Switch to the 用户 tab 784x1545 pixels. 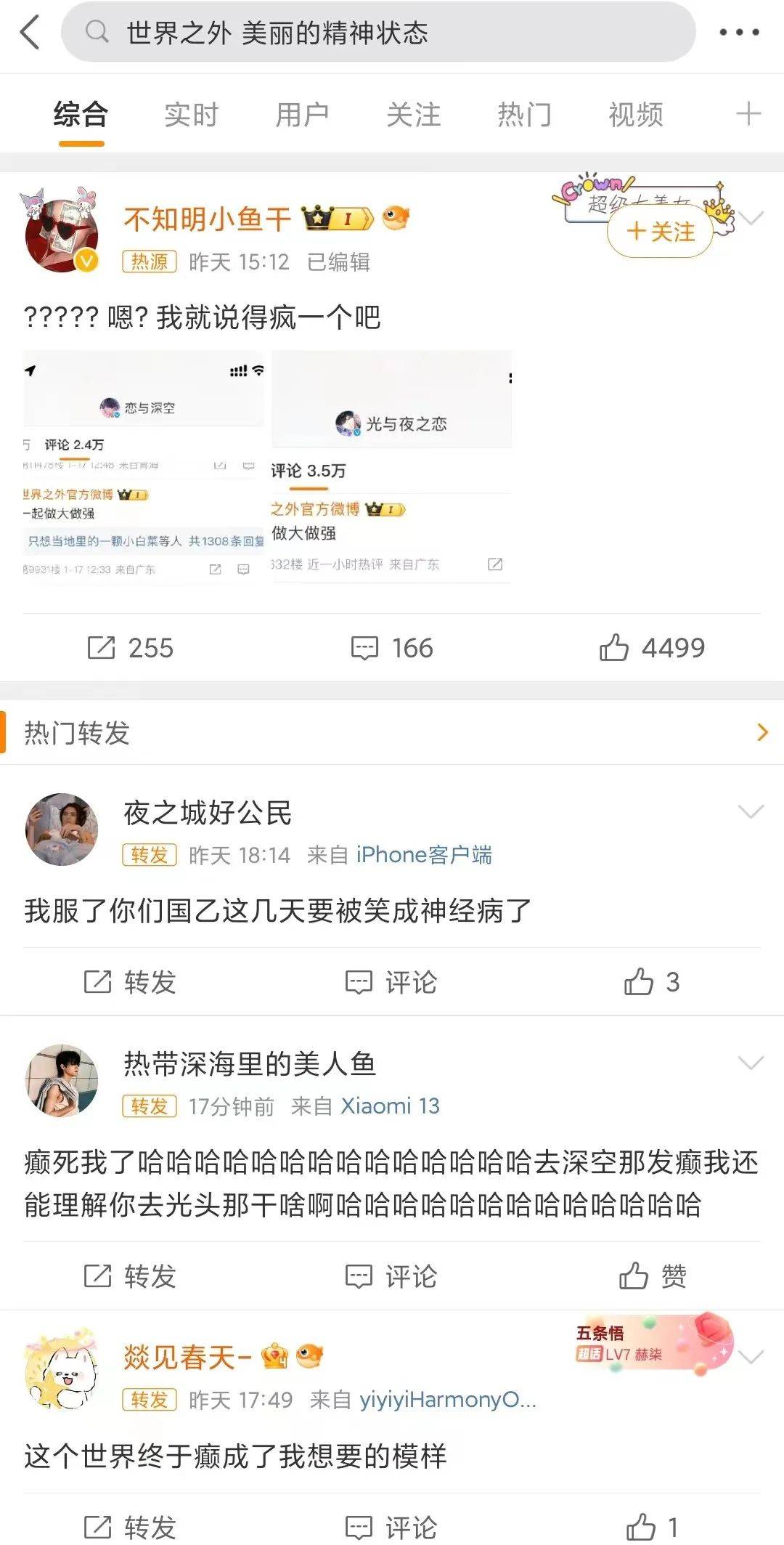coord(302,115)
